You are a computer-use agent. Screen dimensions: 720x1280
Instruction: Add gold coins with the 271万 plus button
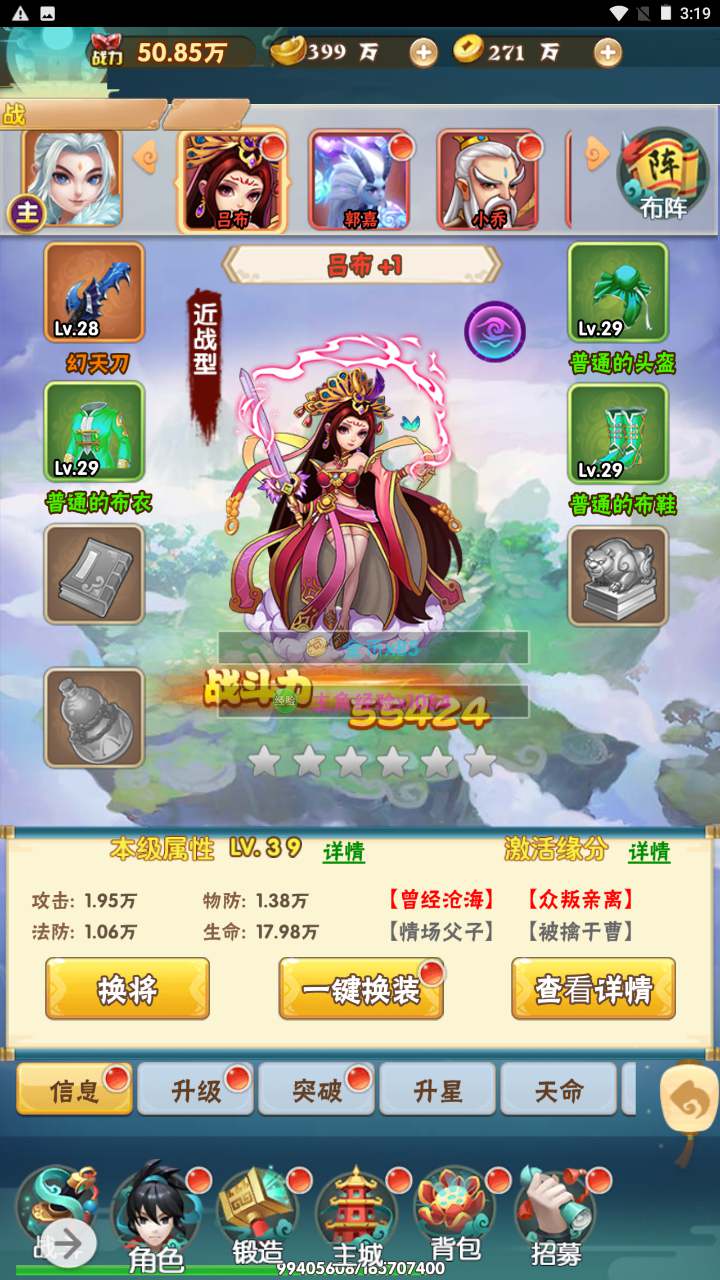[x=607, y=53]
